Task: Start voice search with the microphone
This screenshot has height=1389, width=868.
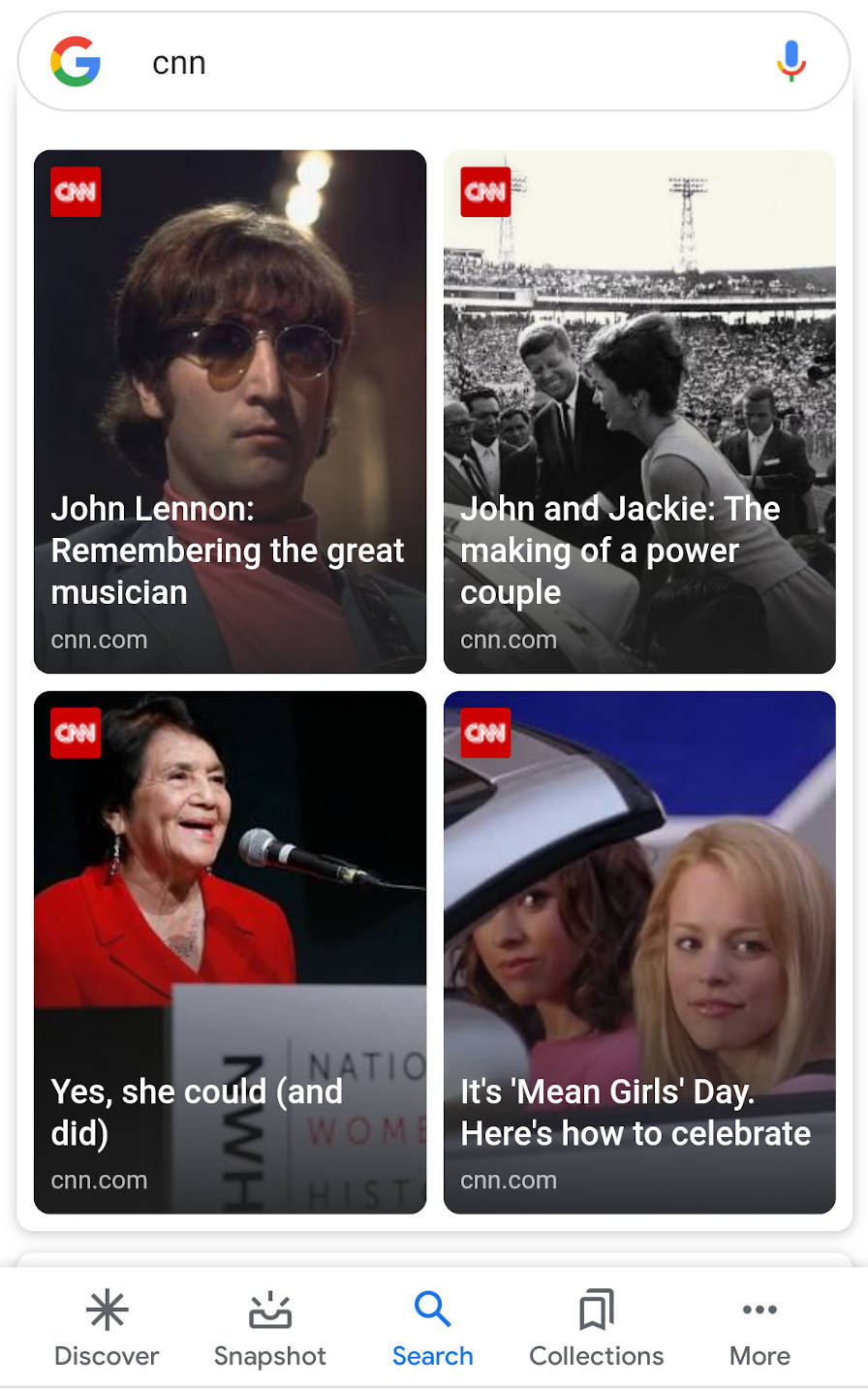Action: click(x=790, y=61)
